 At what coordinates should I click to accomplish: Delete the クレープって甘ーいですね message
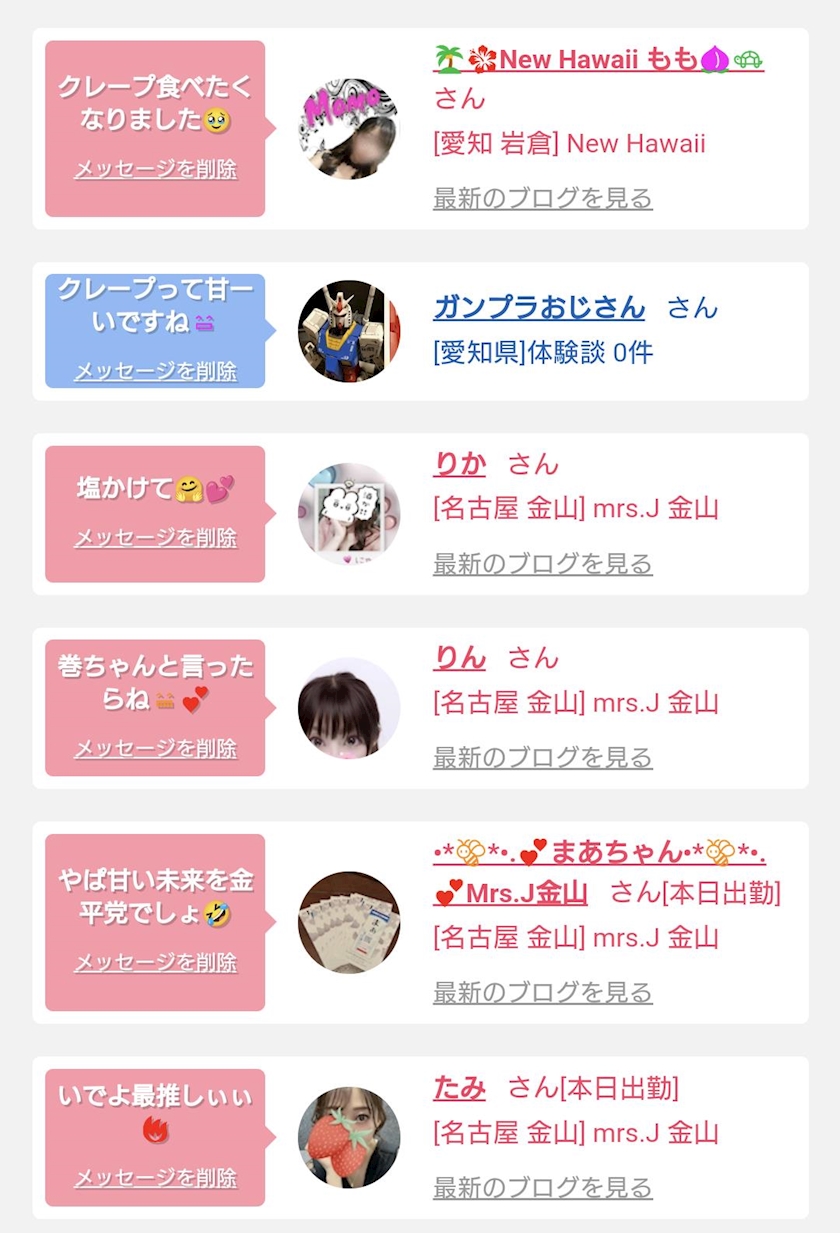point(155,371)
